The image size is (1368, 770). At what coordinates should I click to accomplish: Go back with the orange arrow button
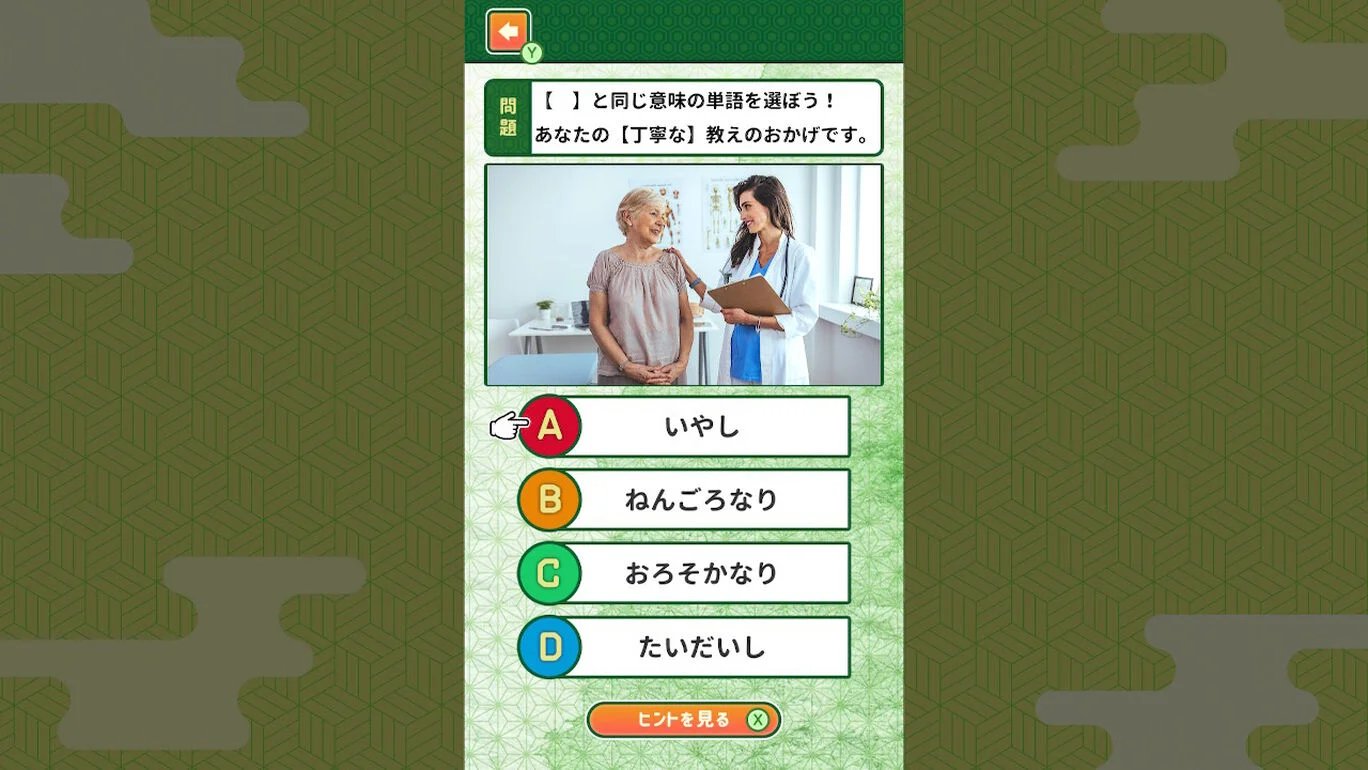[508, 32]
